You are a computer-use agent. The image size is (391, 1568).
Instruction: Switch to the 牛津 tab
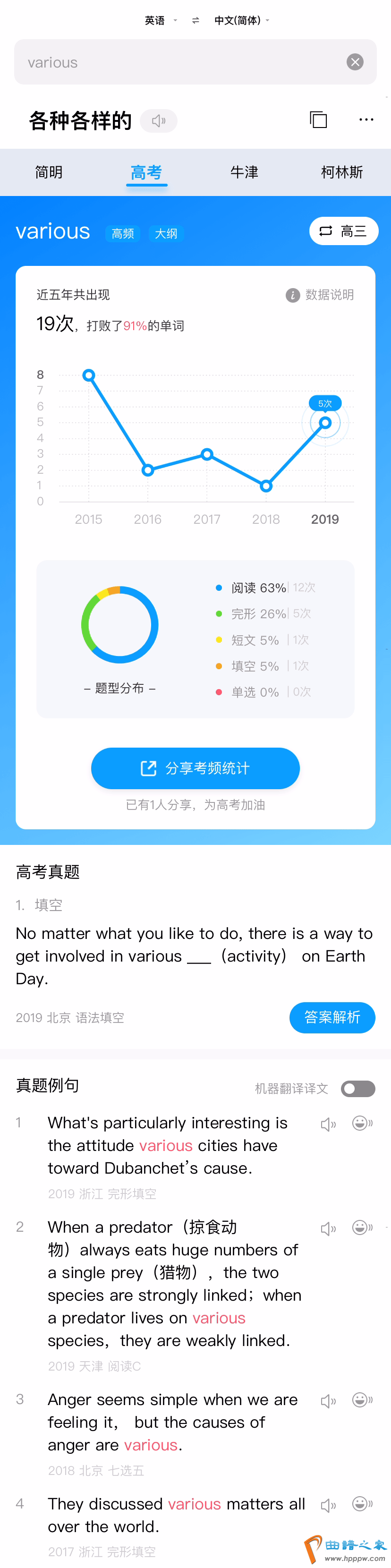click(x=244, y=172)
